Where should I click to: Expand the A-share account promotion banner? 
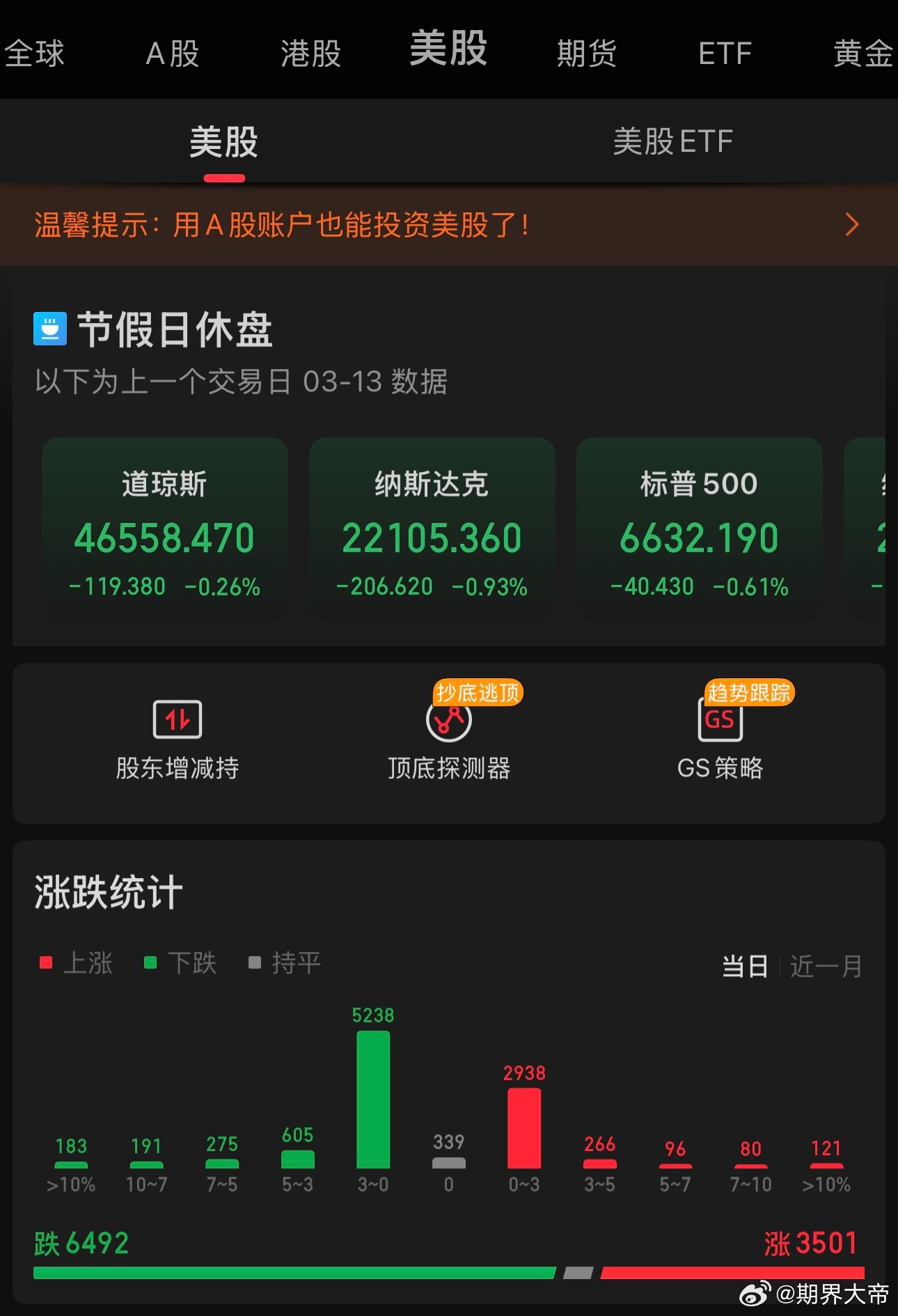tap(851, 224)
